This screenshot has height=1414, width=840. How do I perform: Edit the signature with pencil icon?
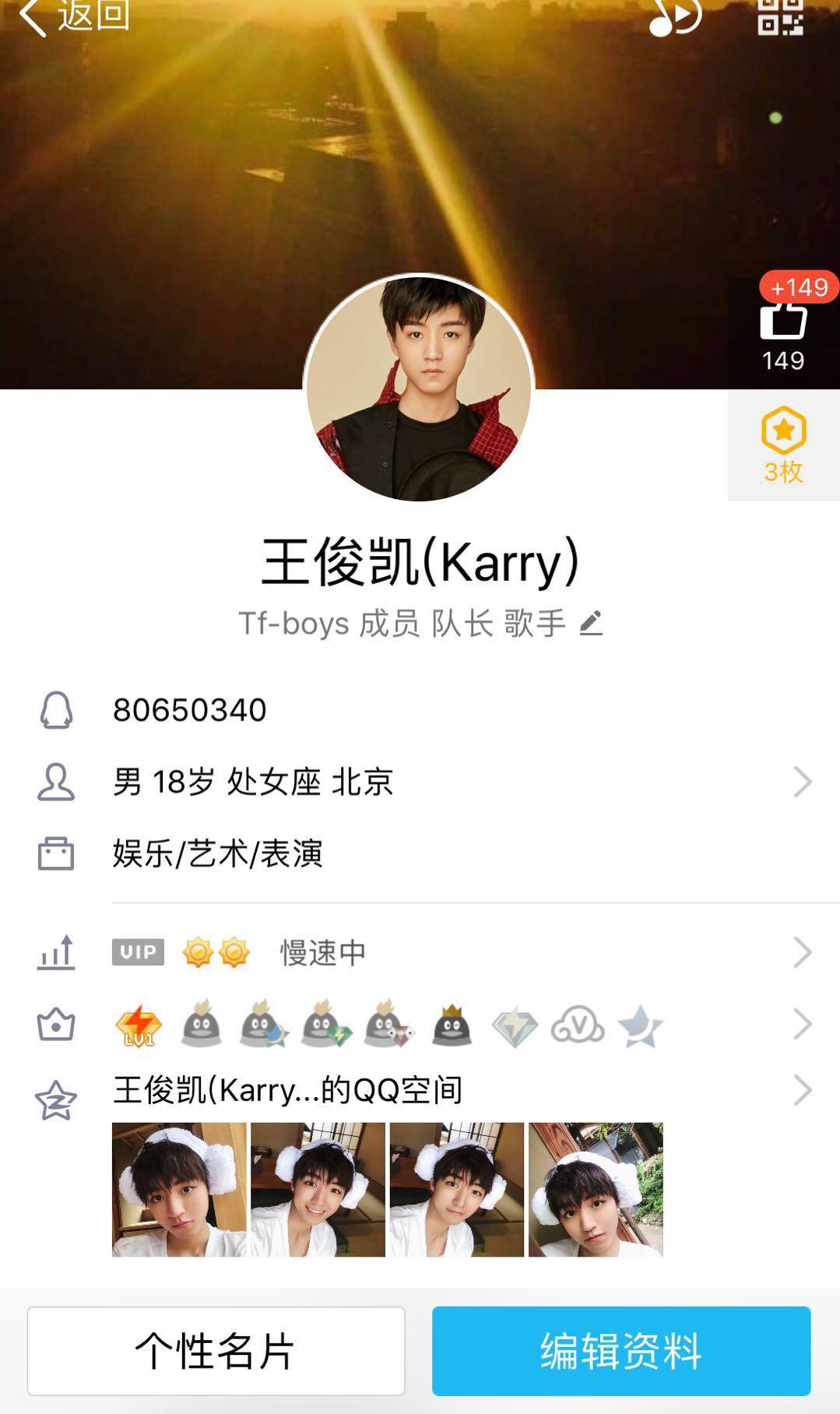[591, 623]
